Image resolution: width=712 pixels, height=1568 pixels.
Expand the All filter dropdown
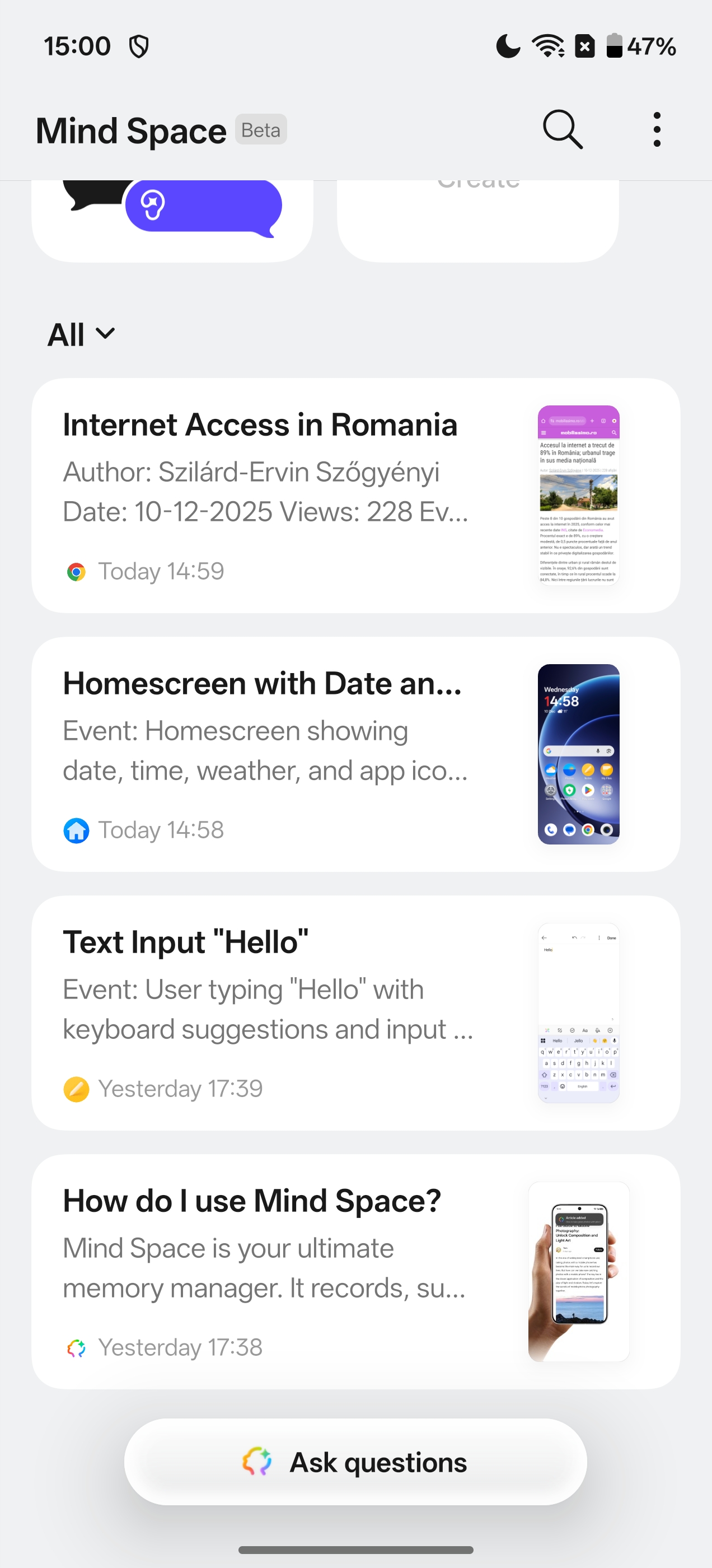(82, 334)
